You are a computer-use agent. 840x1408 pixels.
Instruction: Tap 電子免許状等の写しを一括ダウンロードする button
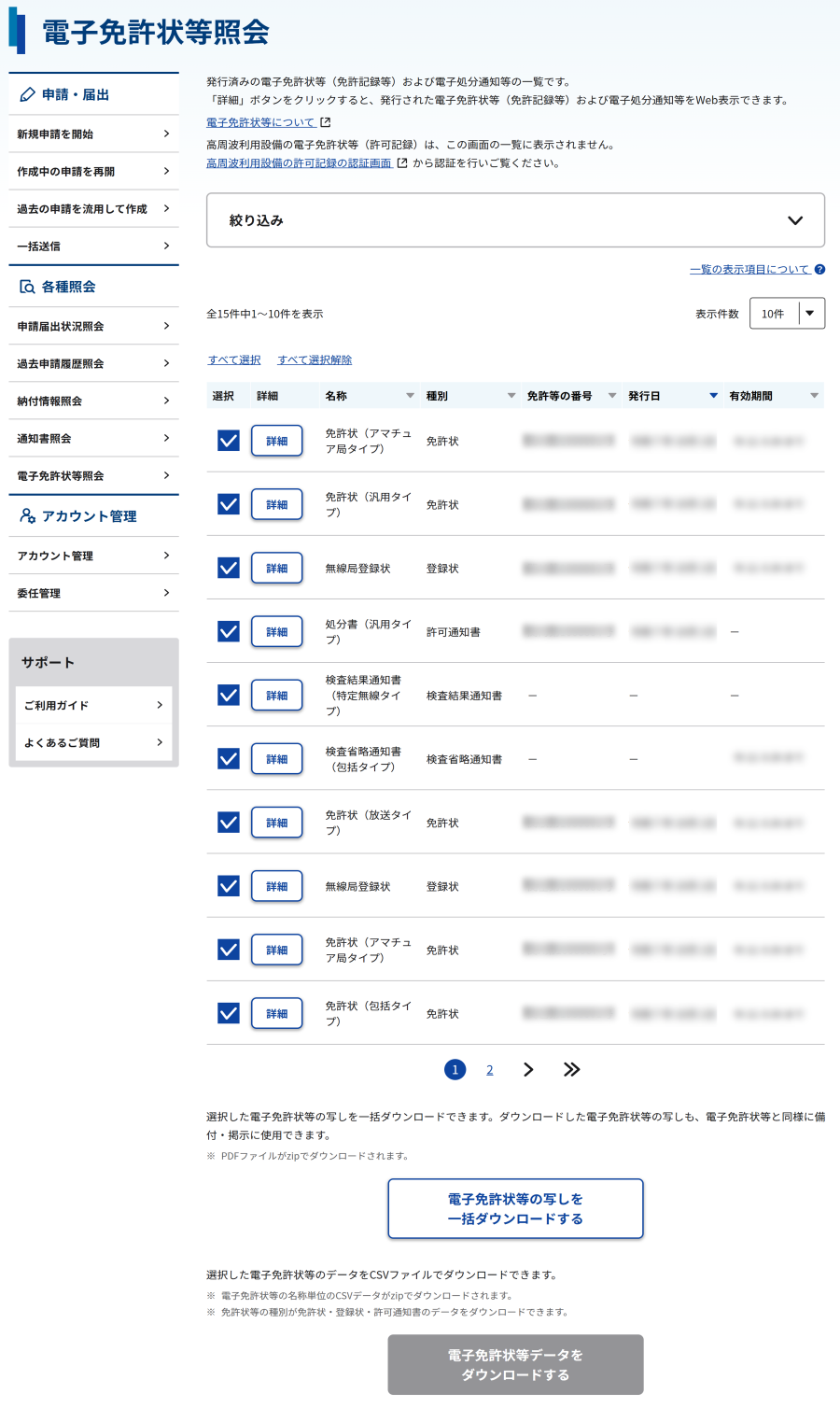[x=515, y=1209]
